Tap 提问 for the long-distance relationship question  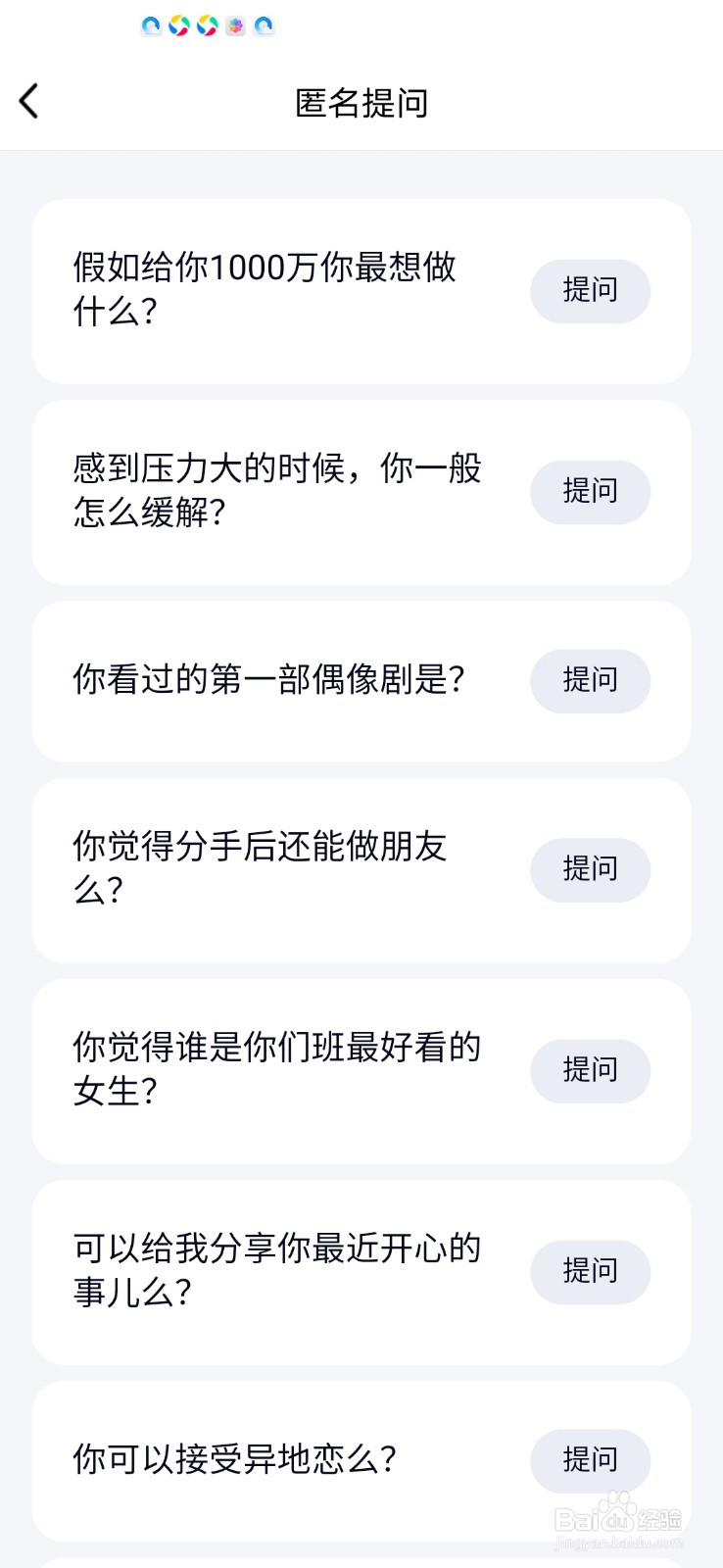click(590, 1460)
